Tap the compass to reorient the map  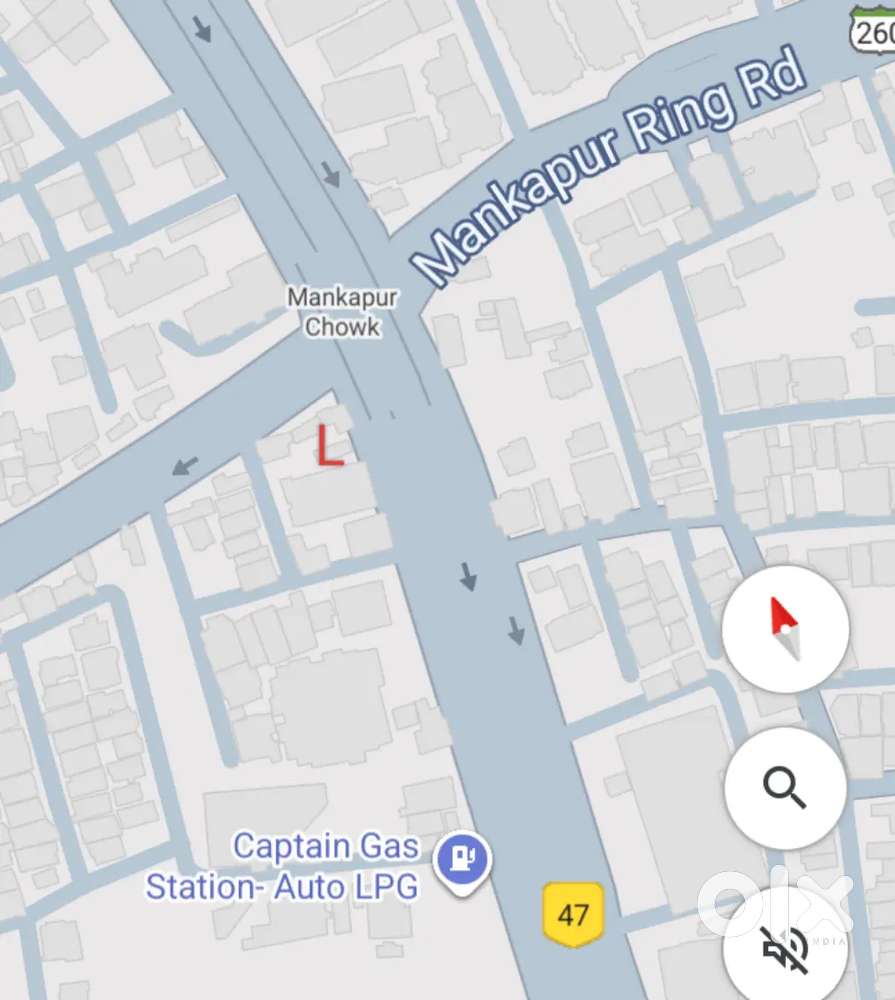click(x=785, y=629)
